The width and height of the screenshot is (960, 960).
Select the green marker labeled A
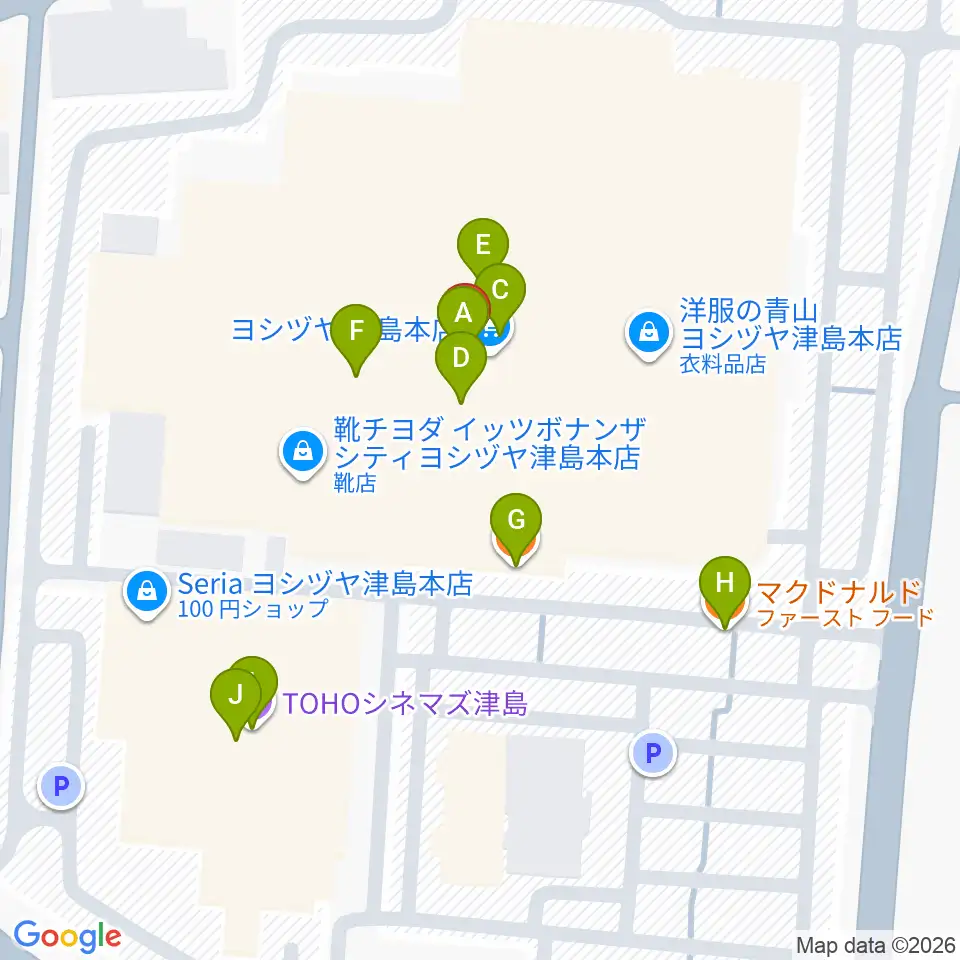(x=462, y=310)
